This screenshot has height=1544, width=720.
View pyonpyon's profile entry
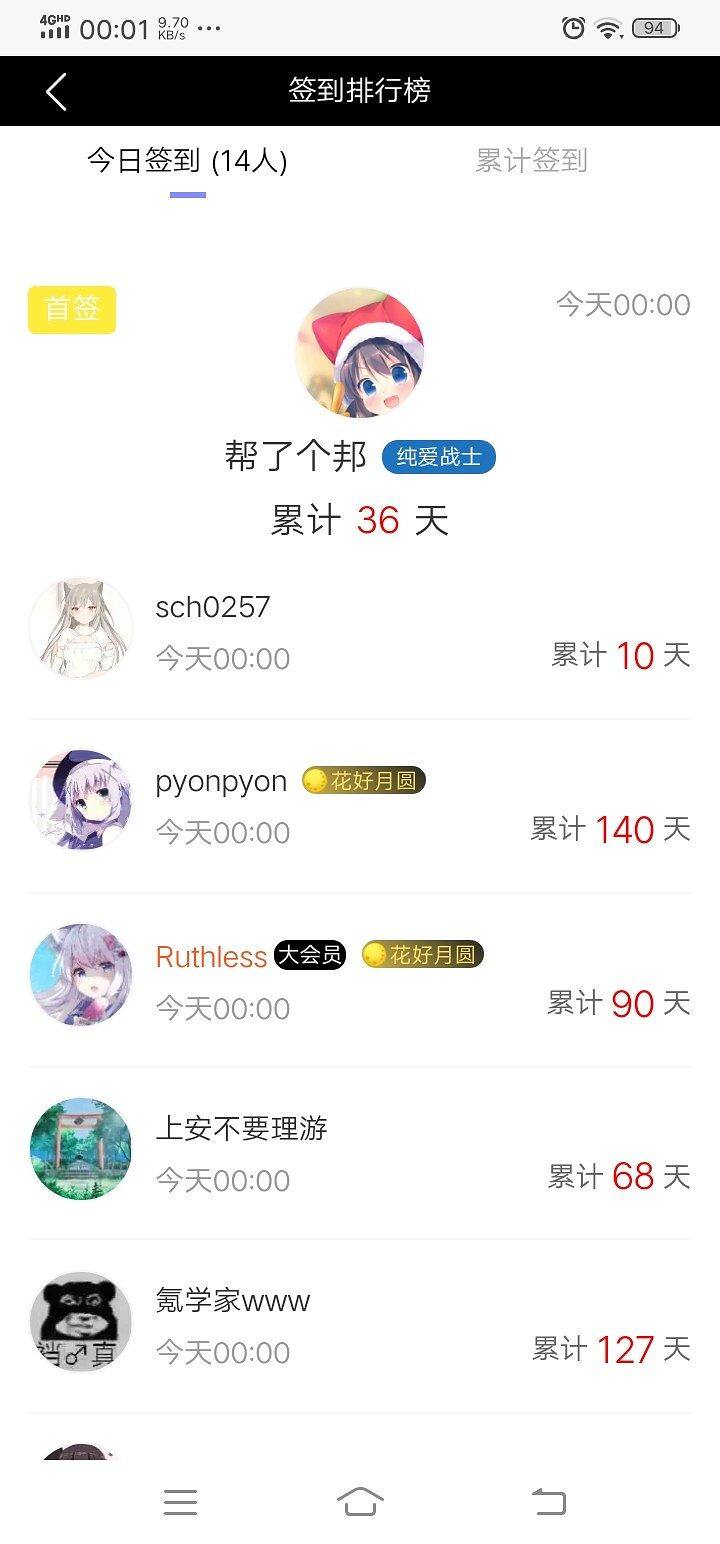click(360, 804)
